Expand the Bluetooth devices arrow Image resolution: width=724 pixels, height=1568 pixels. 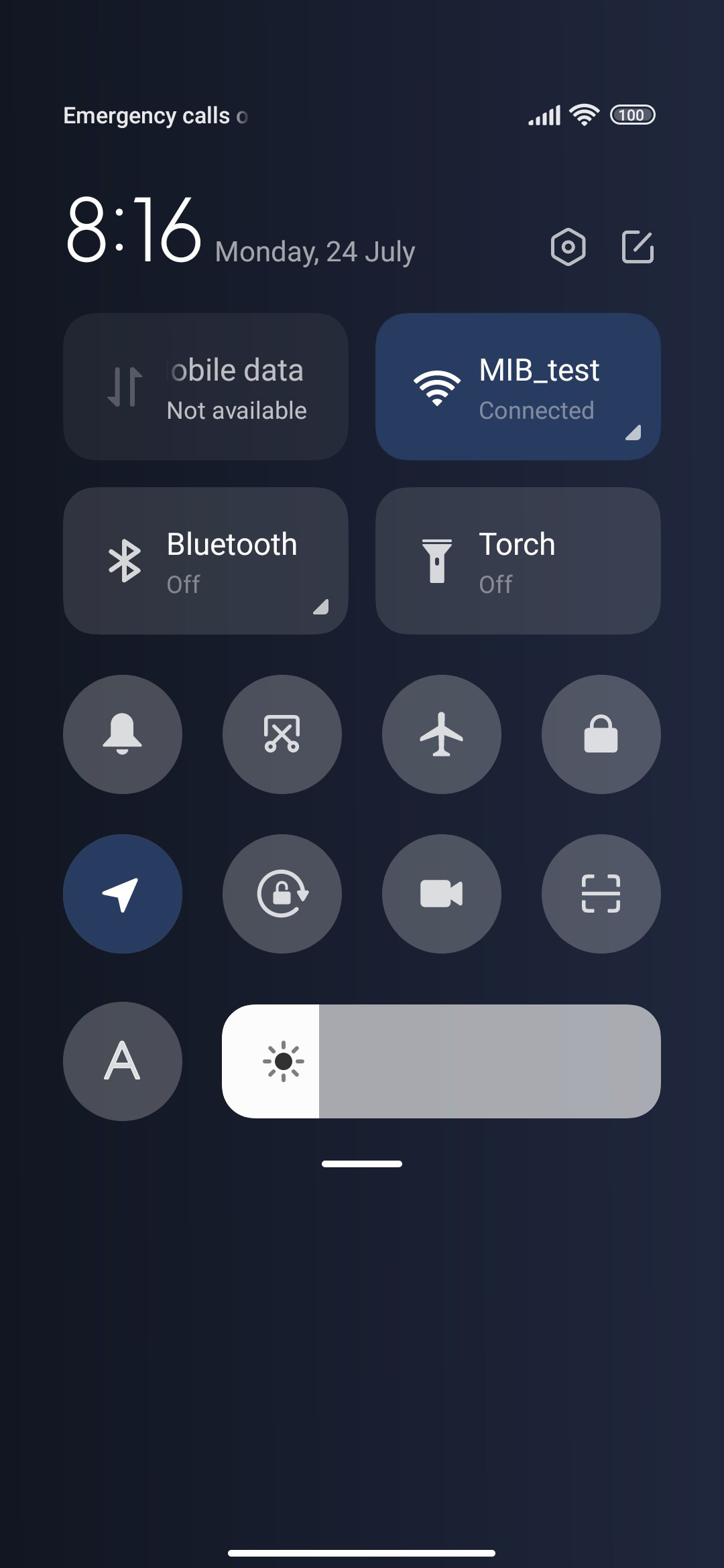coord(320,607)
